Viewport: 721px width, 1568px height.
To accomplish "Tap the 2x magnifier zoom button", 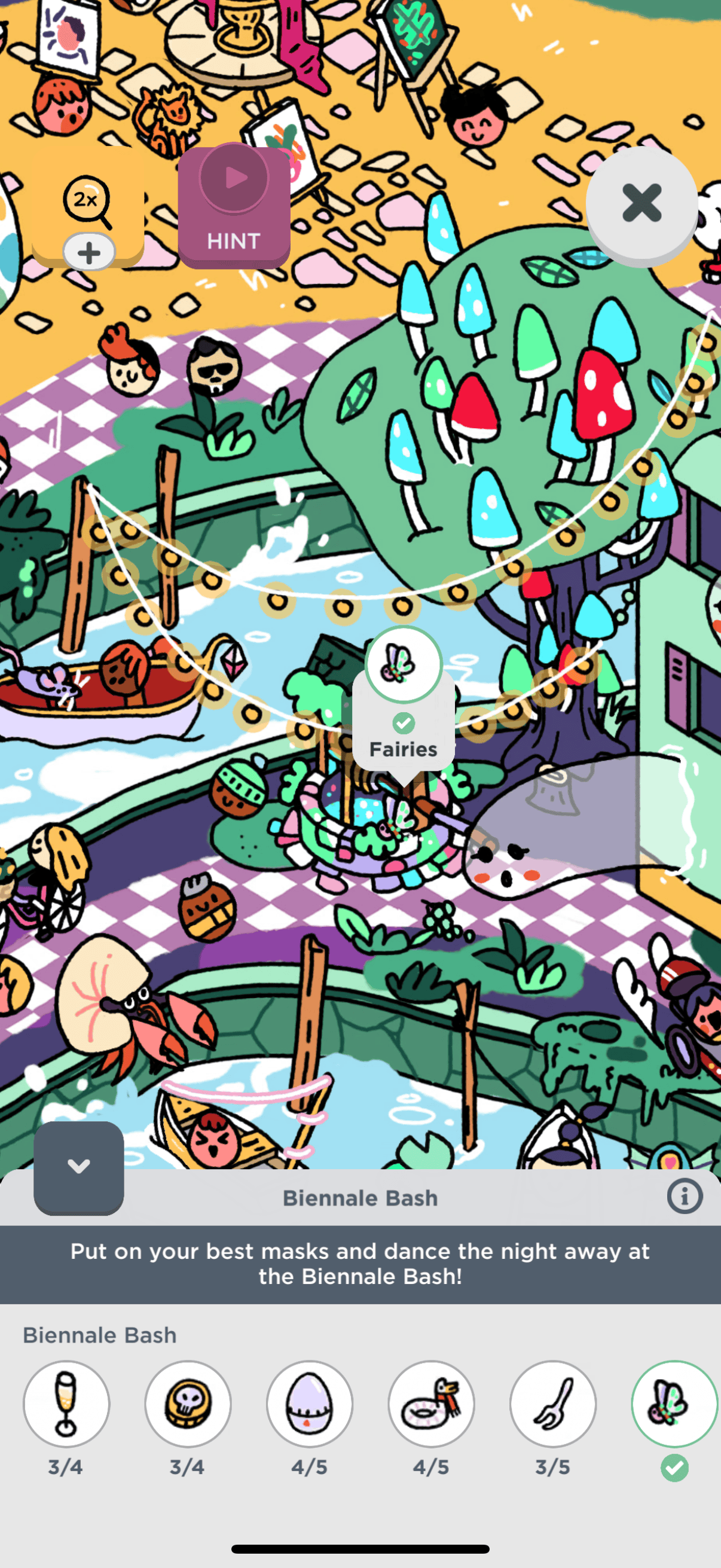I will tap(88, 206).
